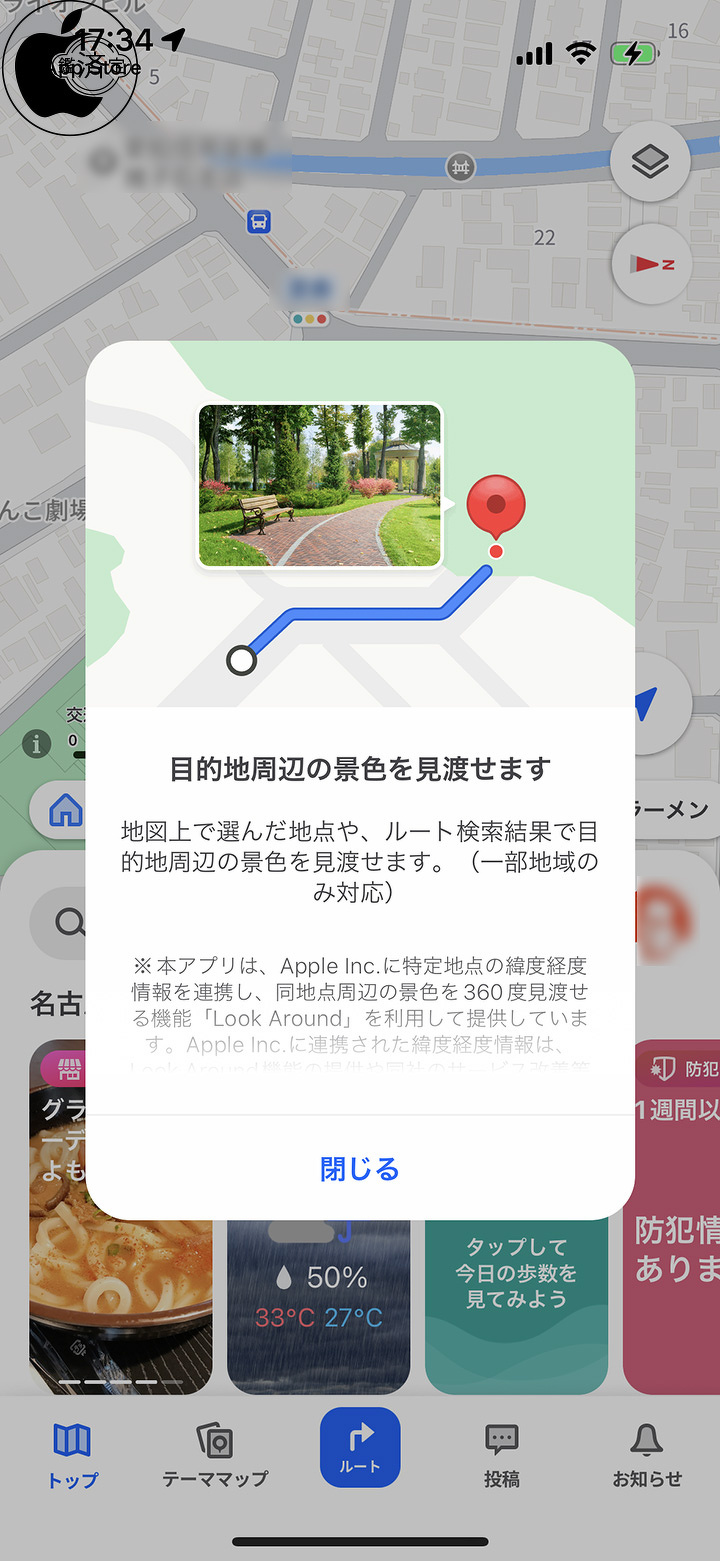The image size is (720, 1561).
Task: Switch to the トップ tab
Action: (x=72, y=1456)
